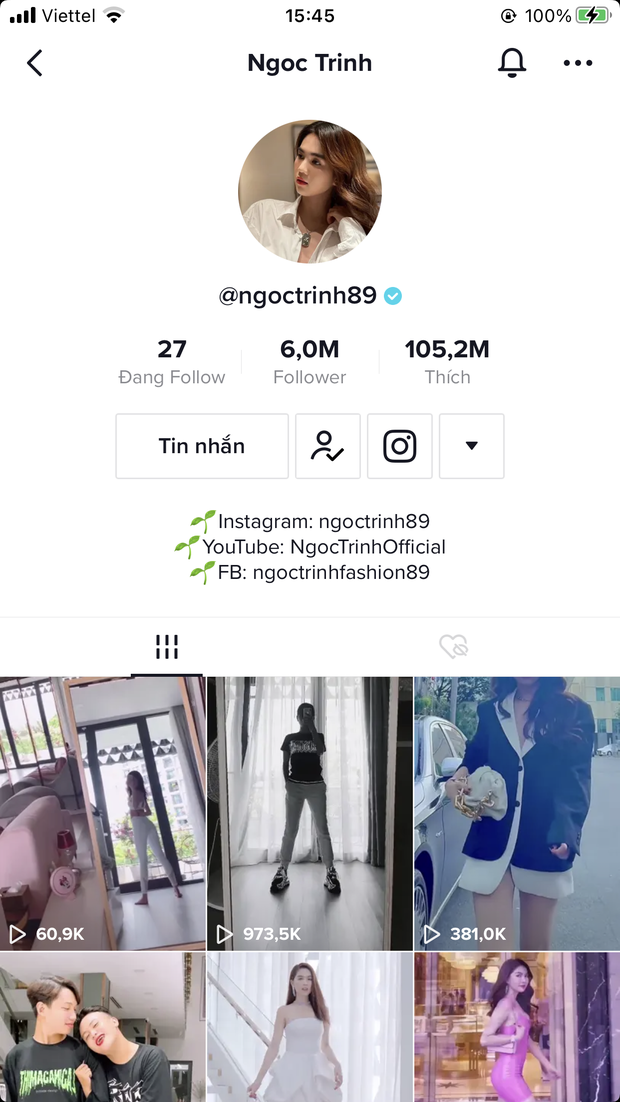
Task: Go back with the top-left arrow
Action: pos(34,63)
